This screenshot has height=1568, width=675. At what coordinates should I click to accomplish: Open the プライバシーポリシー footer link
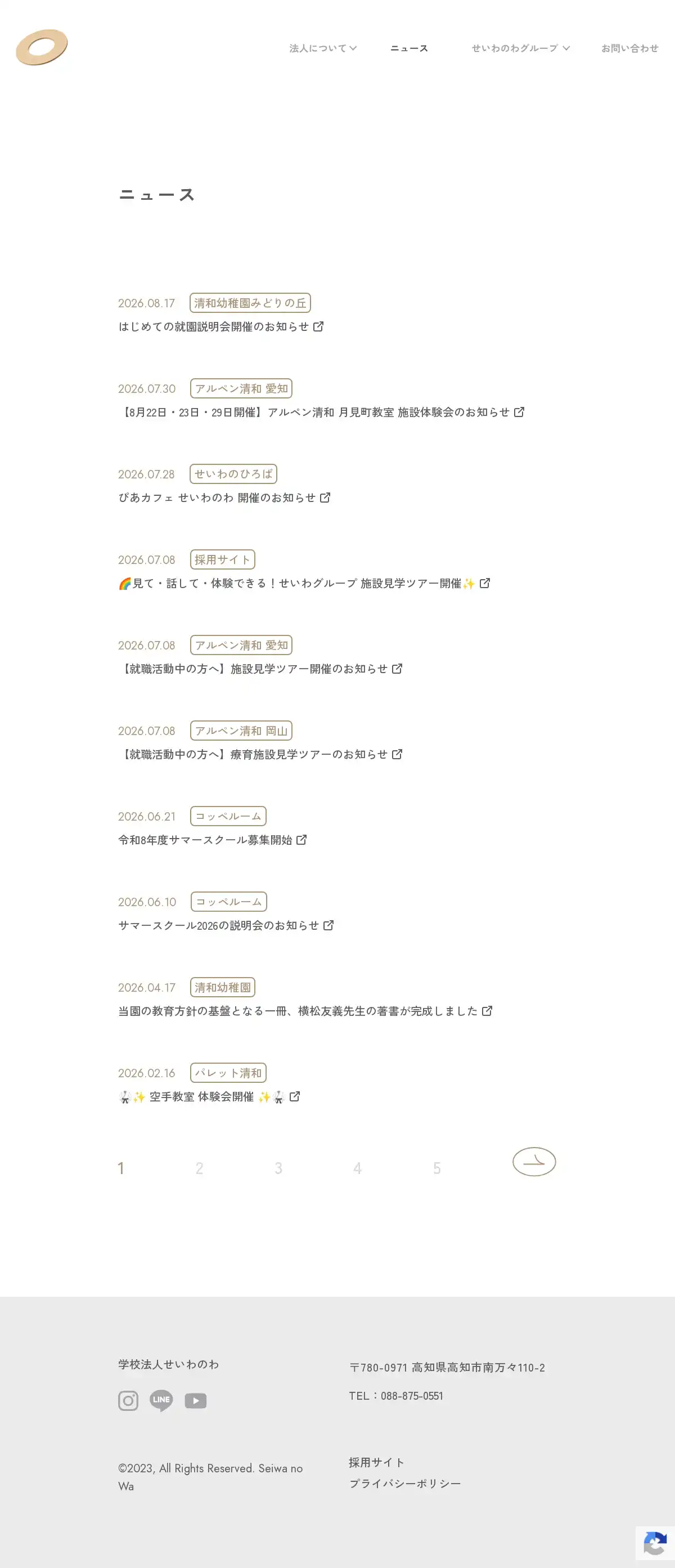click(x=405, y=1484)
